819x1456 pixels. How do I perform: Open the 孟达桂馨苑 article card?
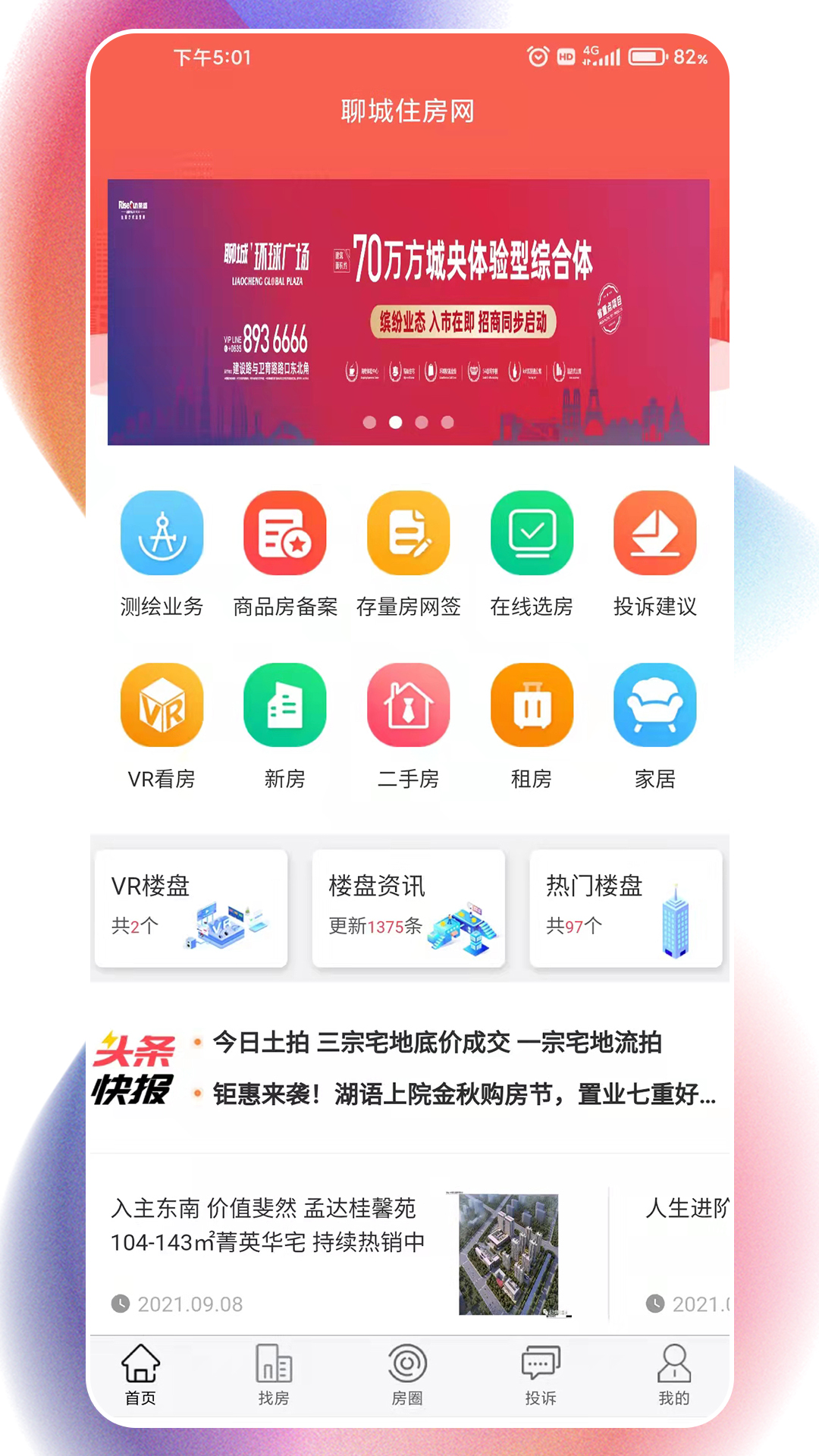(x=341, y=1251)
